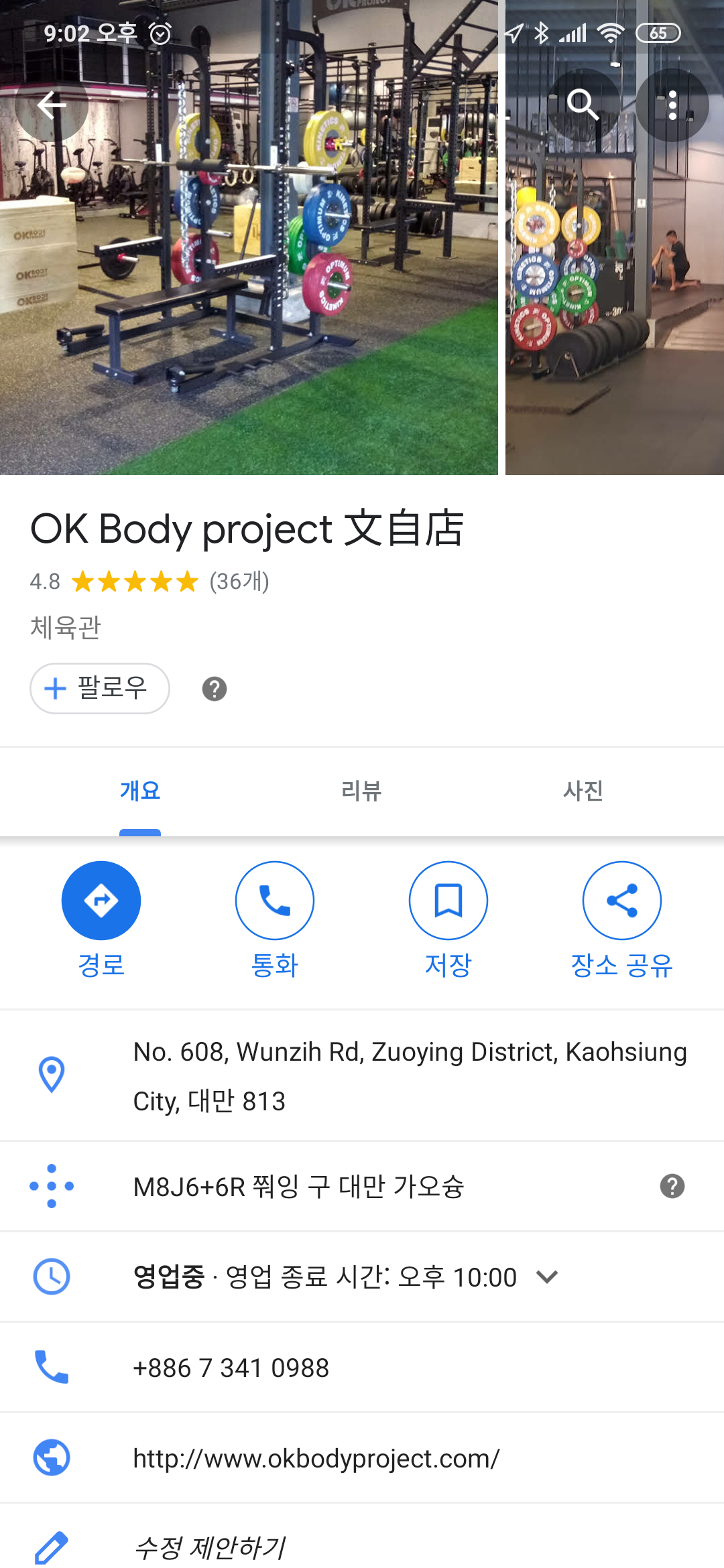Go back using the top-left arrow

(x=52, y=105)
